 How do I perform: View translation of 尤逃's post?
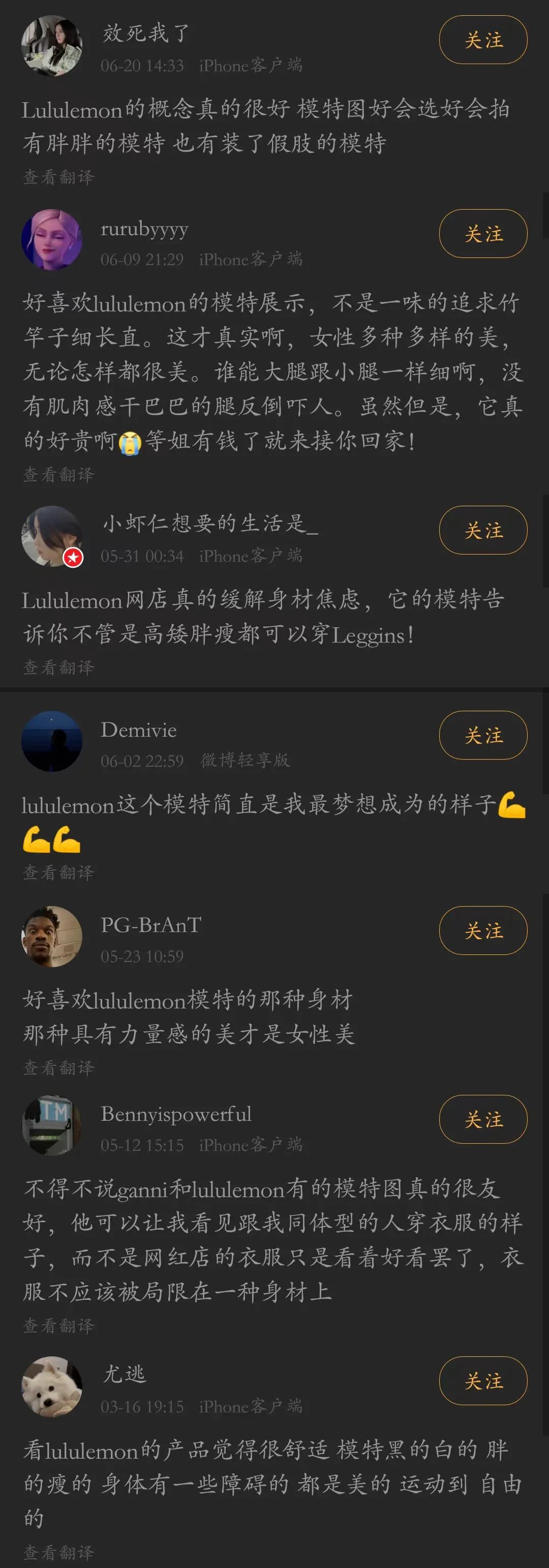tap(58, 1552)
